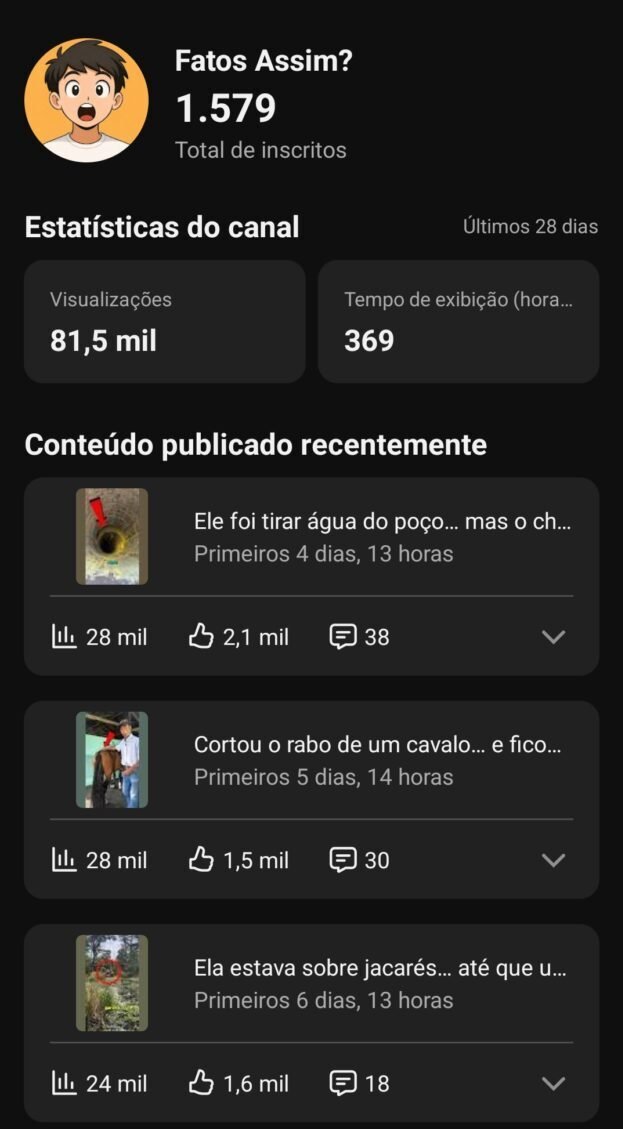Viewport: 623px width, 1129px height.
Task: Tap the Fatos Assim? channel avatar
Action: tap(86, 100)
